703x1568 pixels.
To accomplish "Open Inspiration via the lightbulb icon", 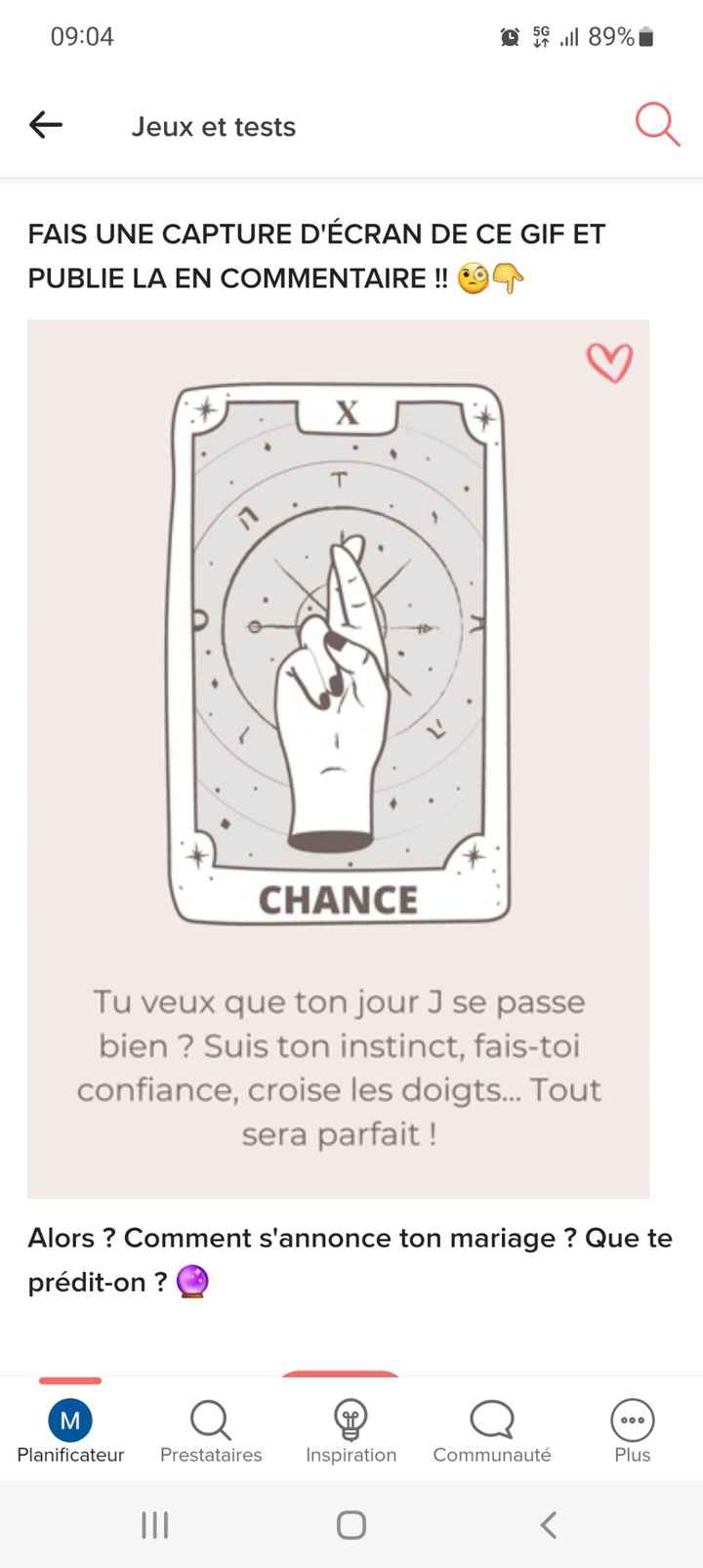I will tap(351, 1419).
